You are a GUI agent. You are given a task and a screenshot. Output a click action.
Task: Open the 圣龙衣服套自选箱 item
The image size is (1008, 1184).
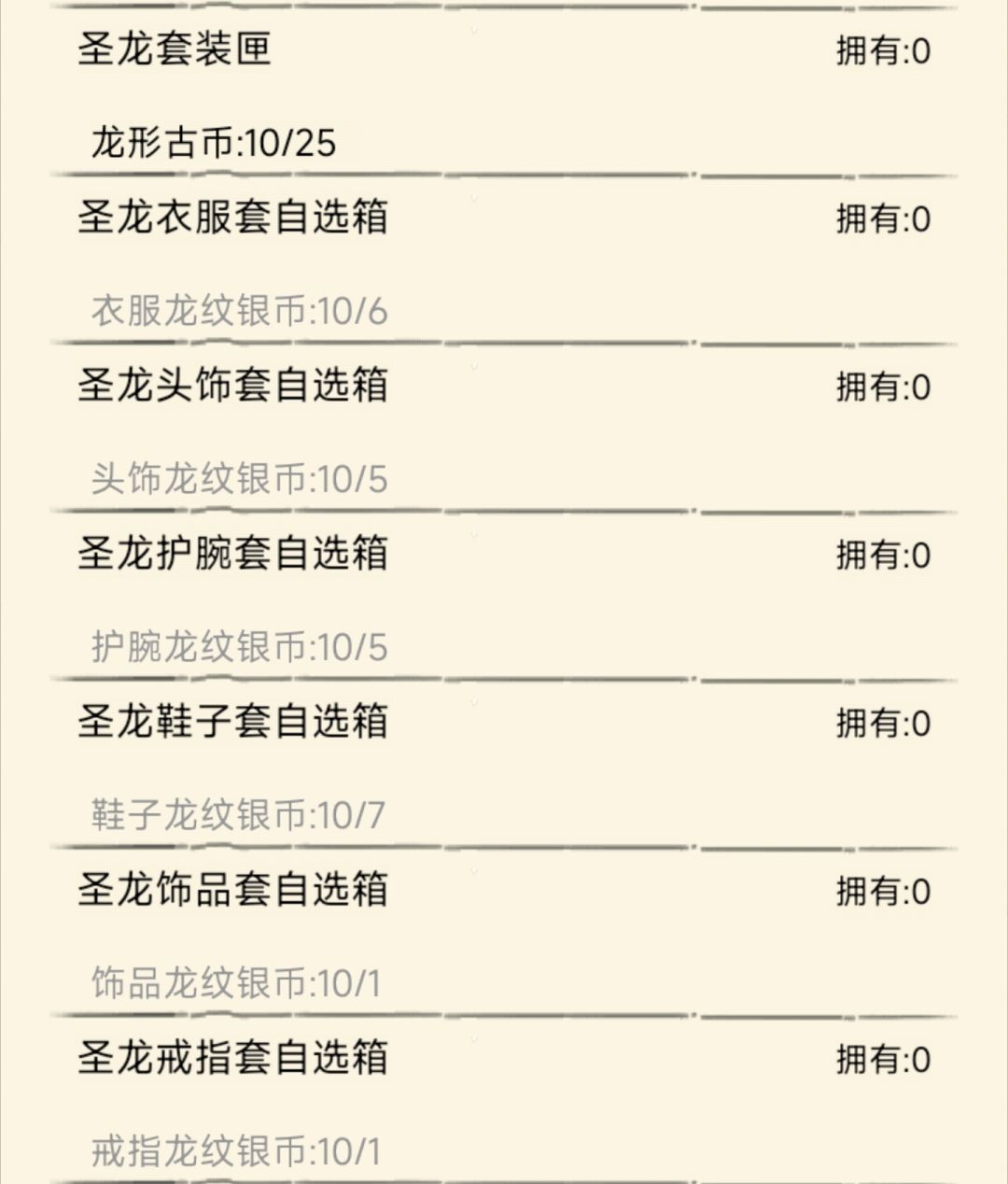(x=233, y=219)
